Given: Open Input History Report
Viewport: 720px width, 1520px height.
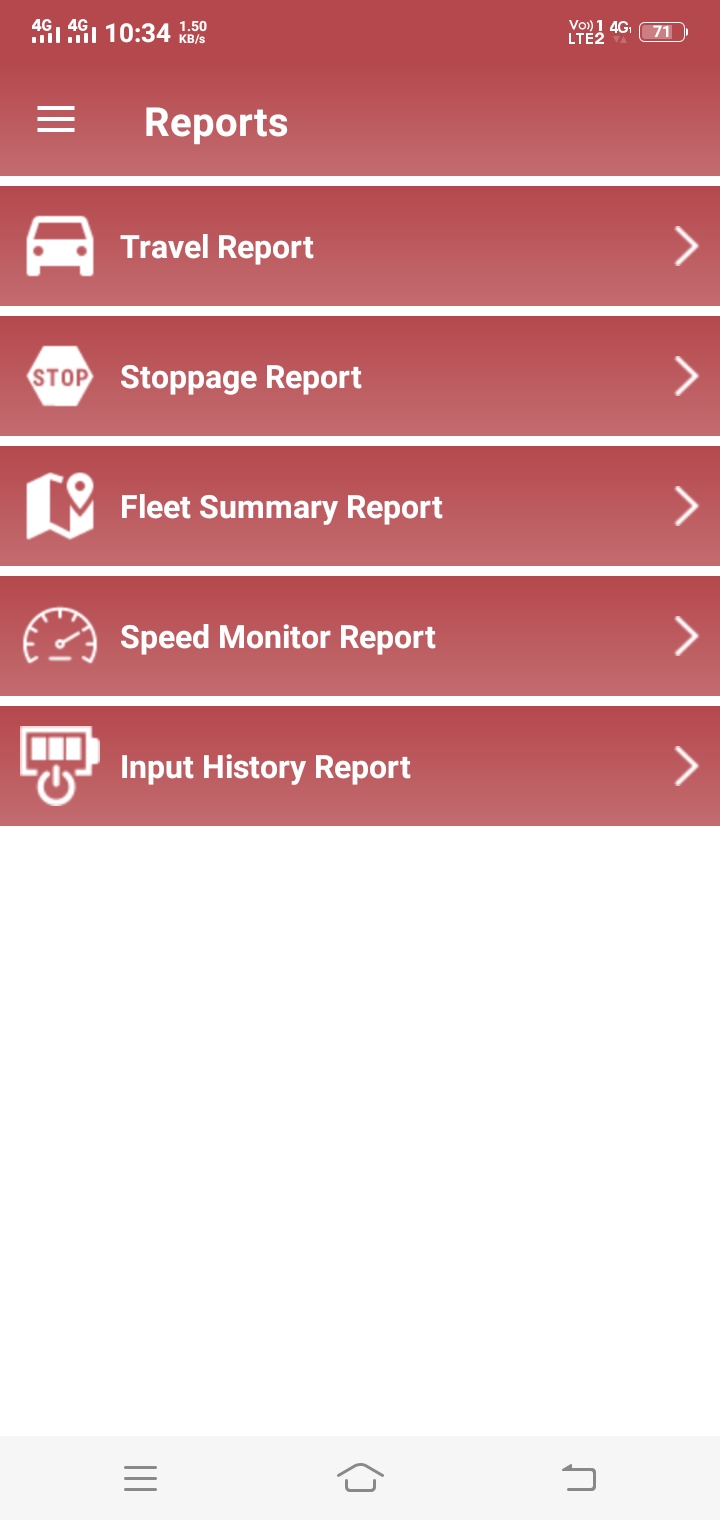Looking at the screenshot, I should point(360,766).
